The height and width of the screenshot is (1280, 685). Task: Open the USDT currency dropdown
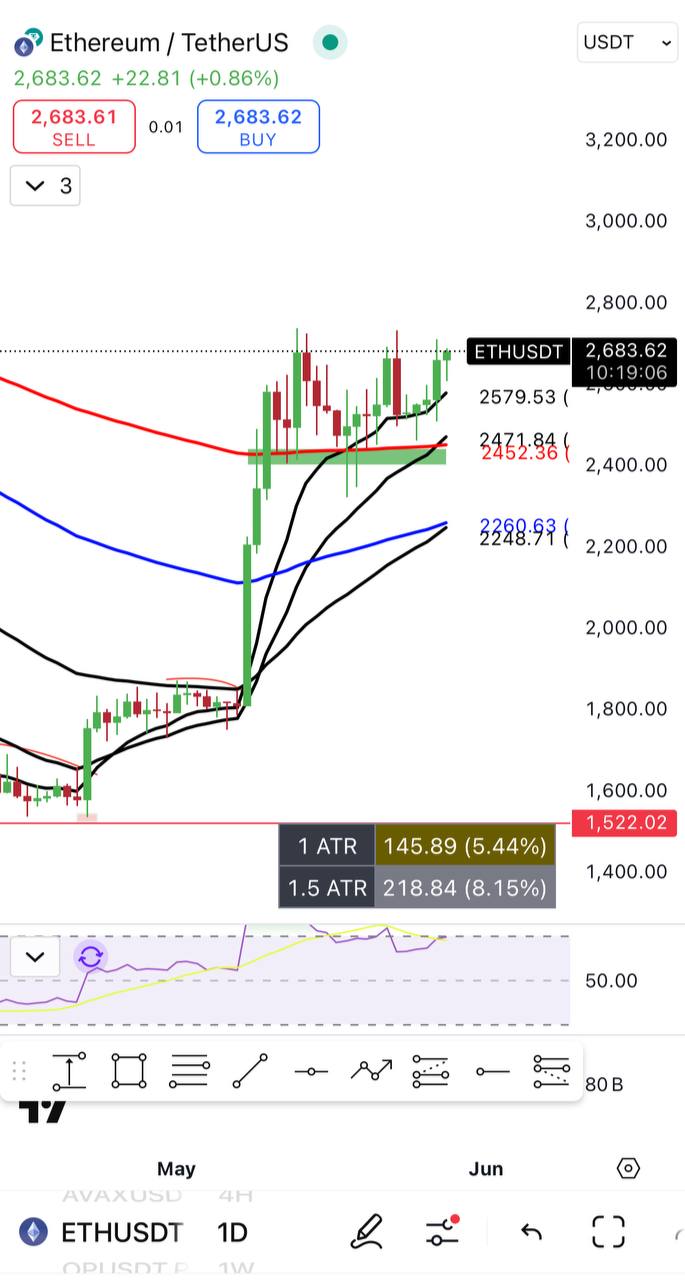628,42
